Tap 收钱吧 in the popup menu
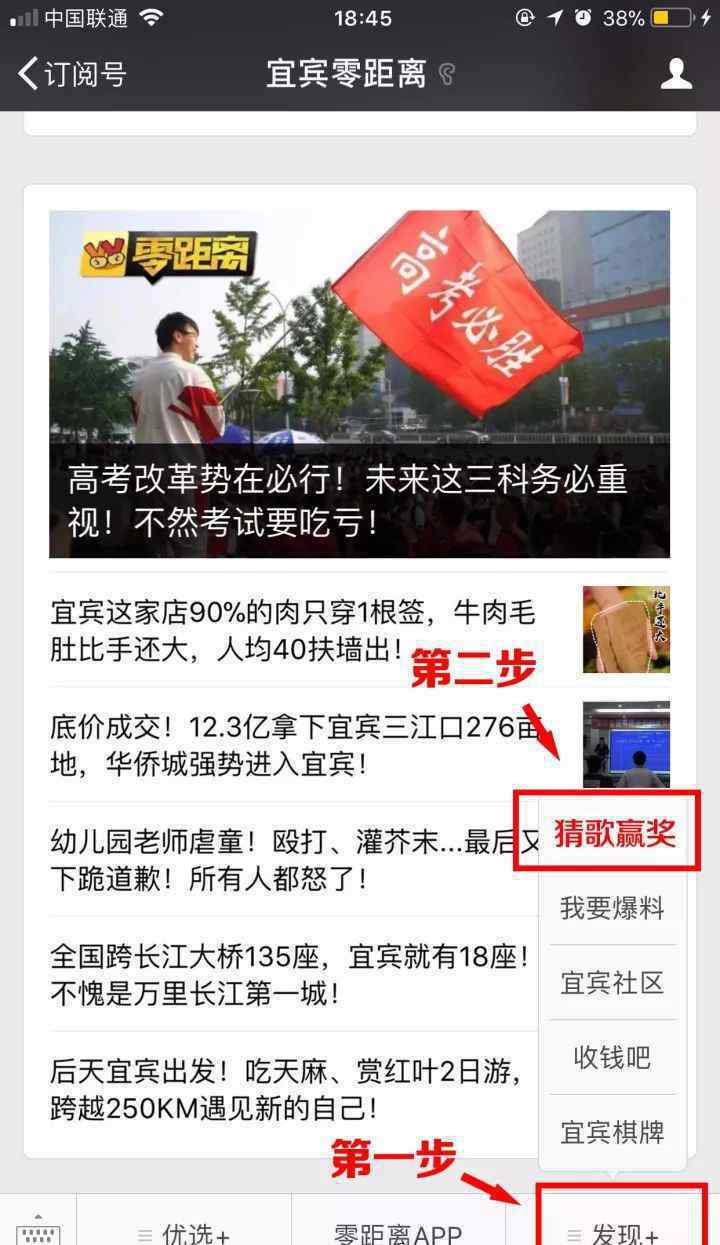The image size is (720, 1245). tap(612, 1057)
